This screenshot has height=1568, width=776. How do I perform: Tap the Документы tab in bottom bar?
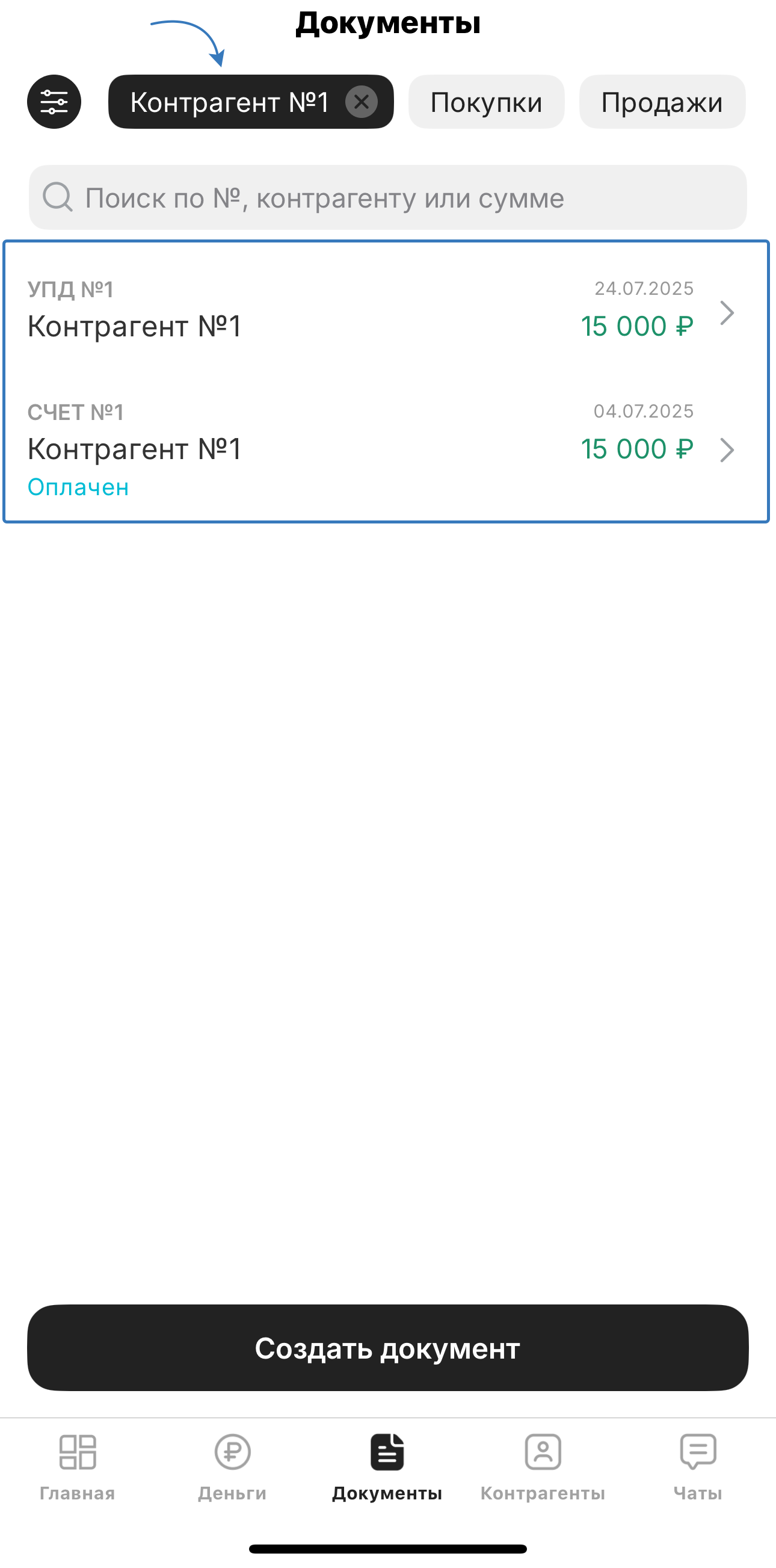coord(387,1466)
